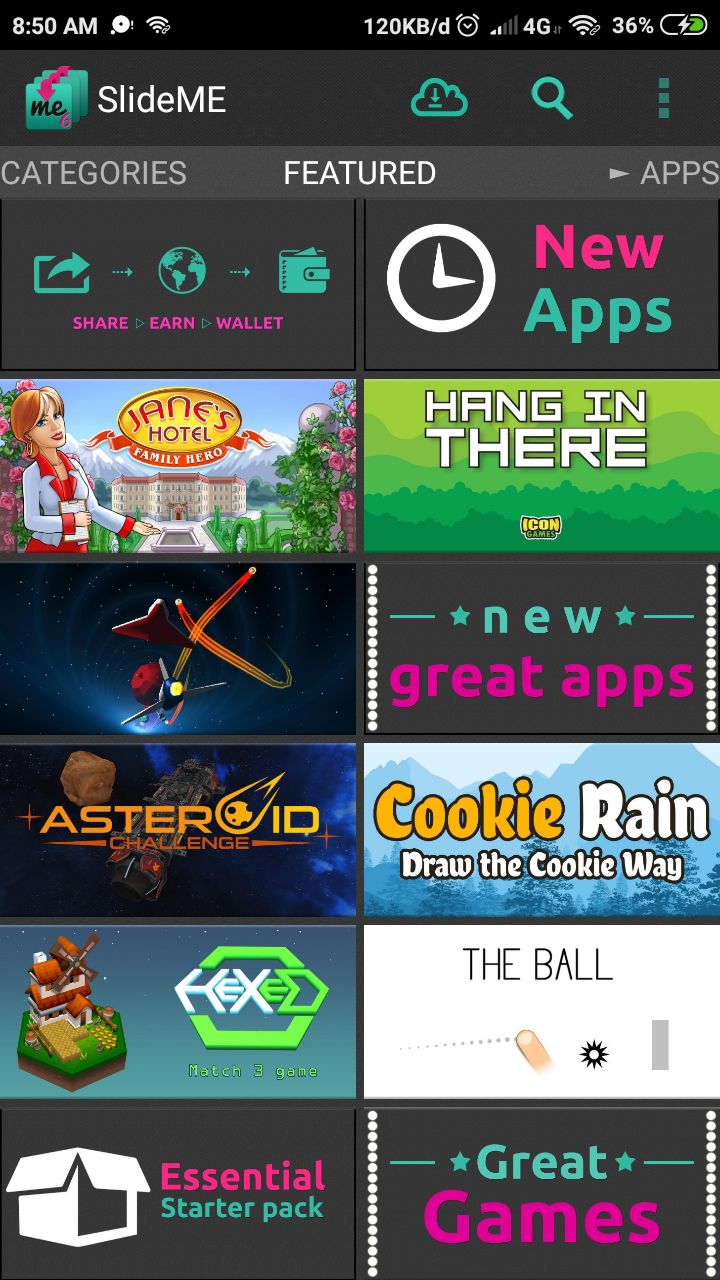Viewport: 720px width, 1280px height.
Task: Open the Share Earn Wallet tile
Action: [178, 285]
